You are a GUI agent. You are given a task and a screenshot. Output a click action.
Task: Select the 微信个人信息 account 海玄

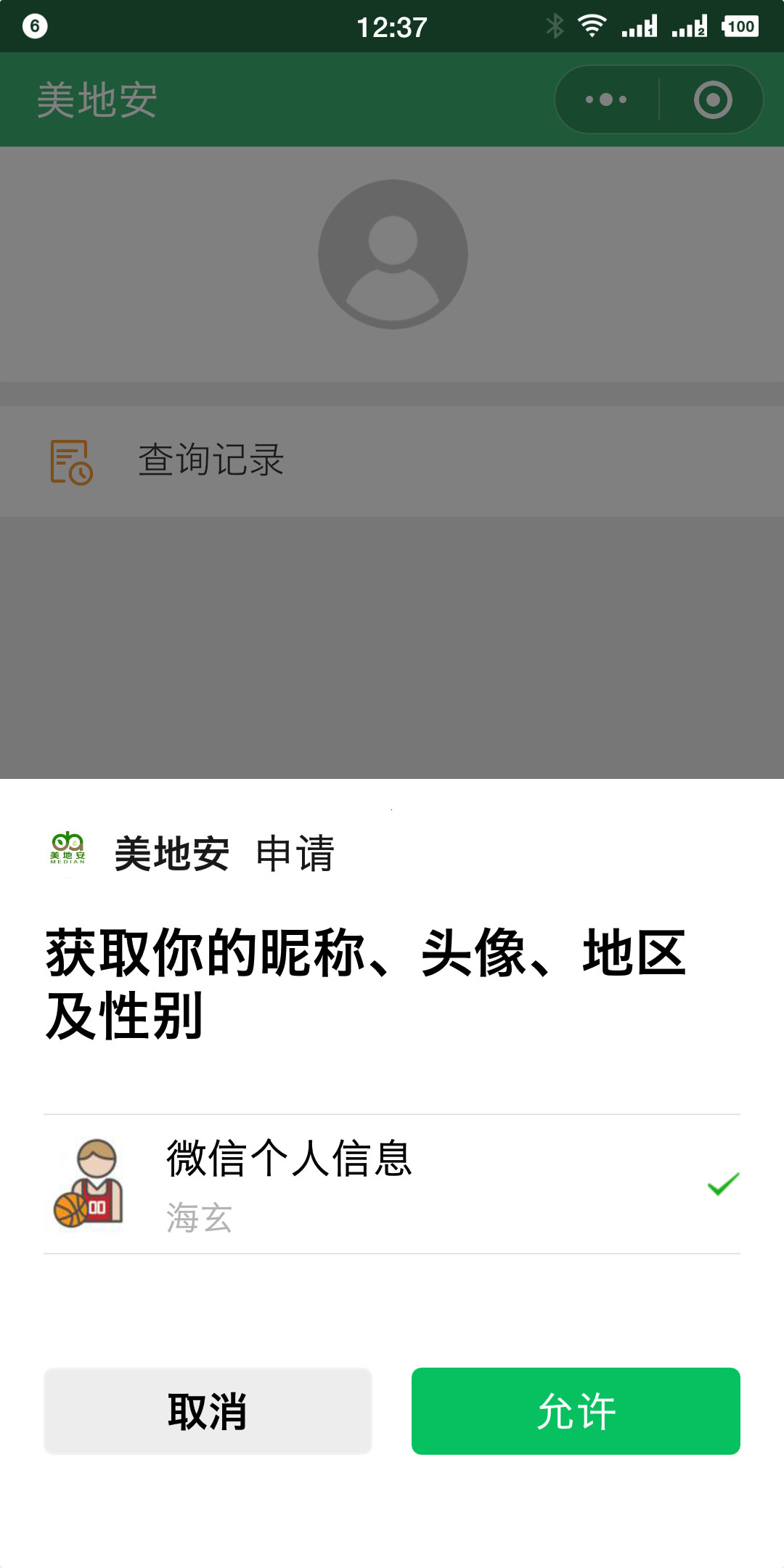point(392,1185)
